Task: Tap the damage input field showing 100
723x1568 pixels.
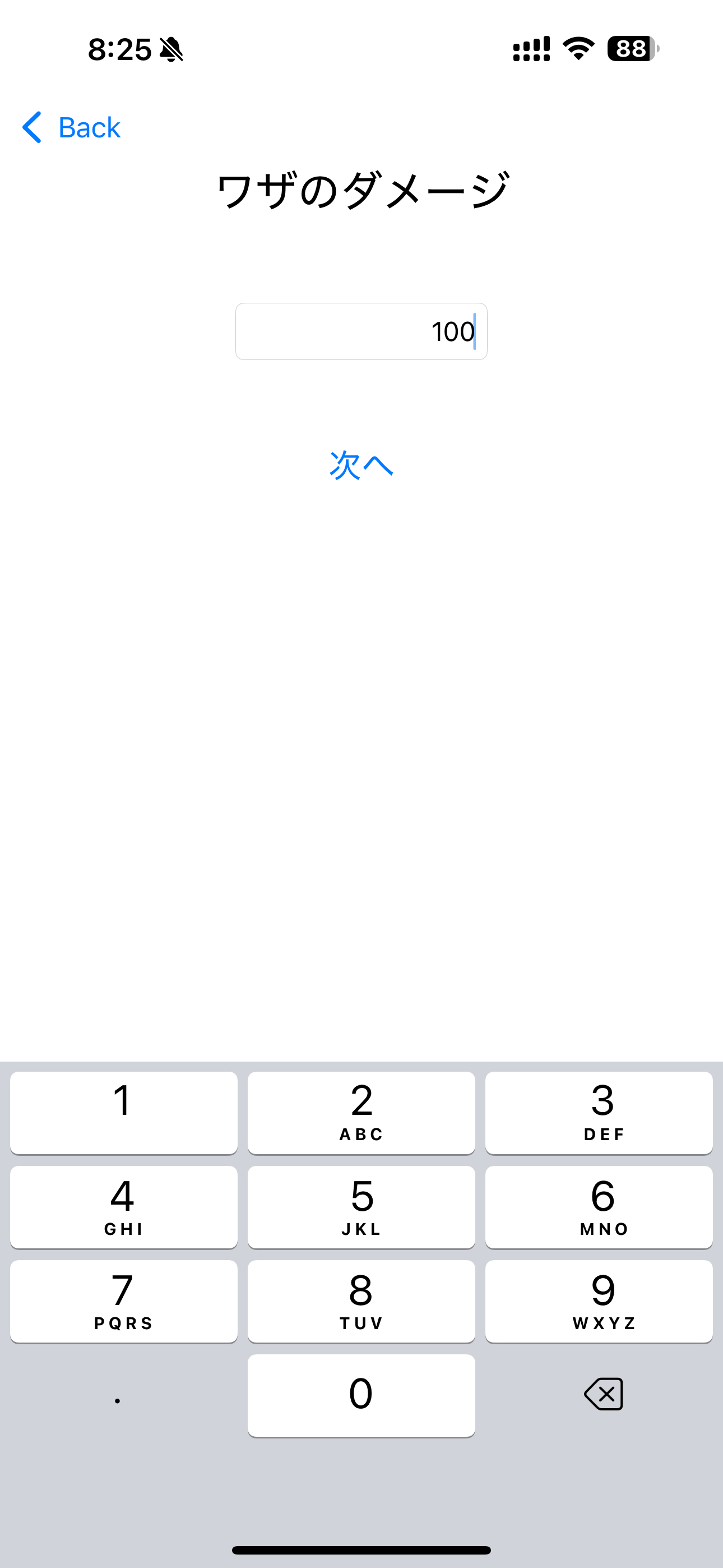Action: point(361,332)
